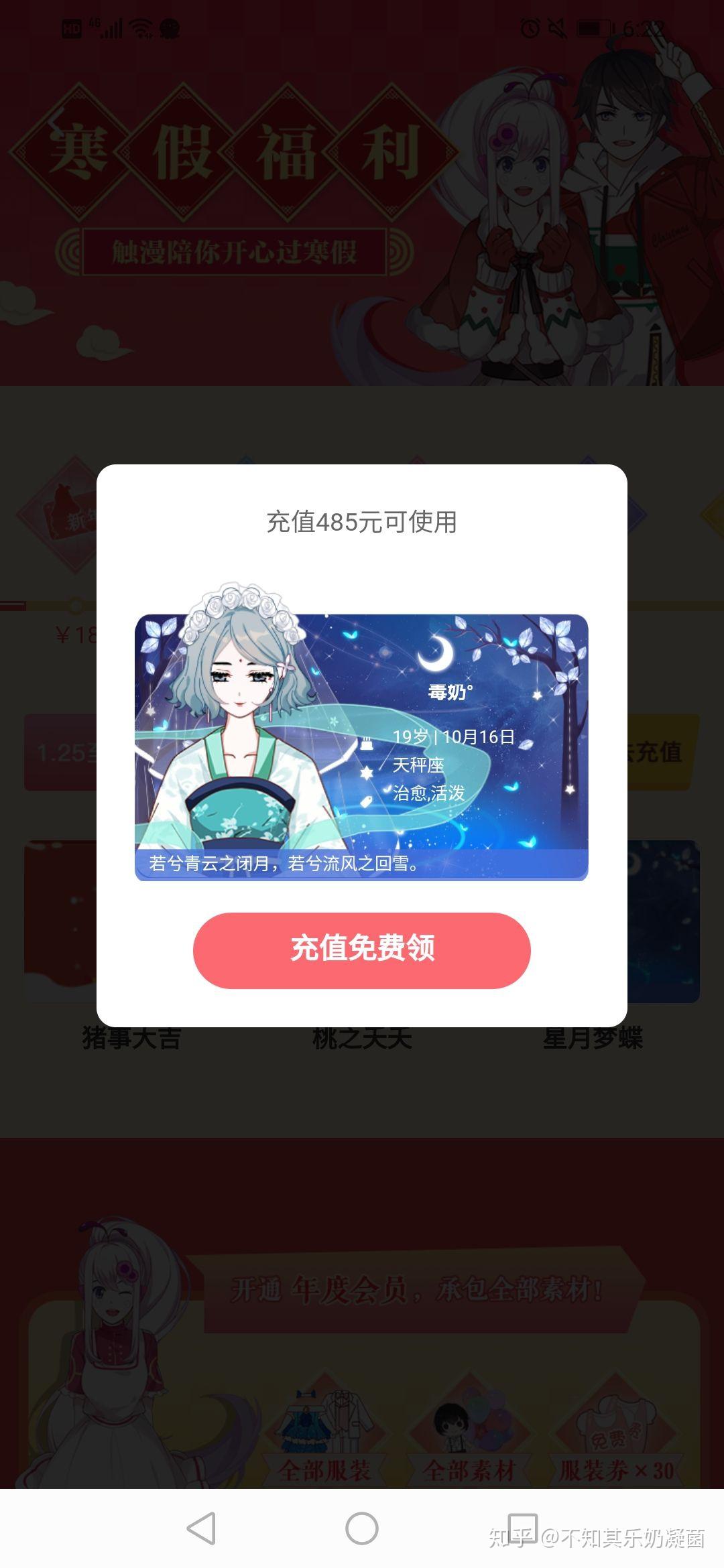Screen dimensions: 724x1568
Task: Go to the system home screen
Action: (x=362, y=1528)
